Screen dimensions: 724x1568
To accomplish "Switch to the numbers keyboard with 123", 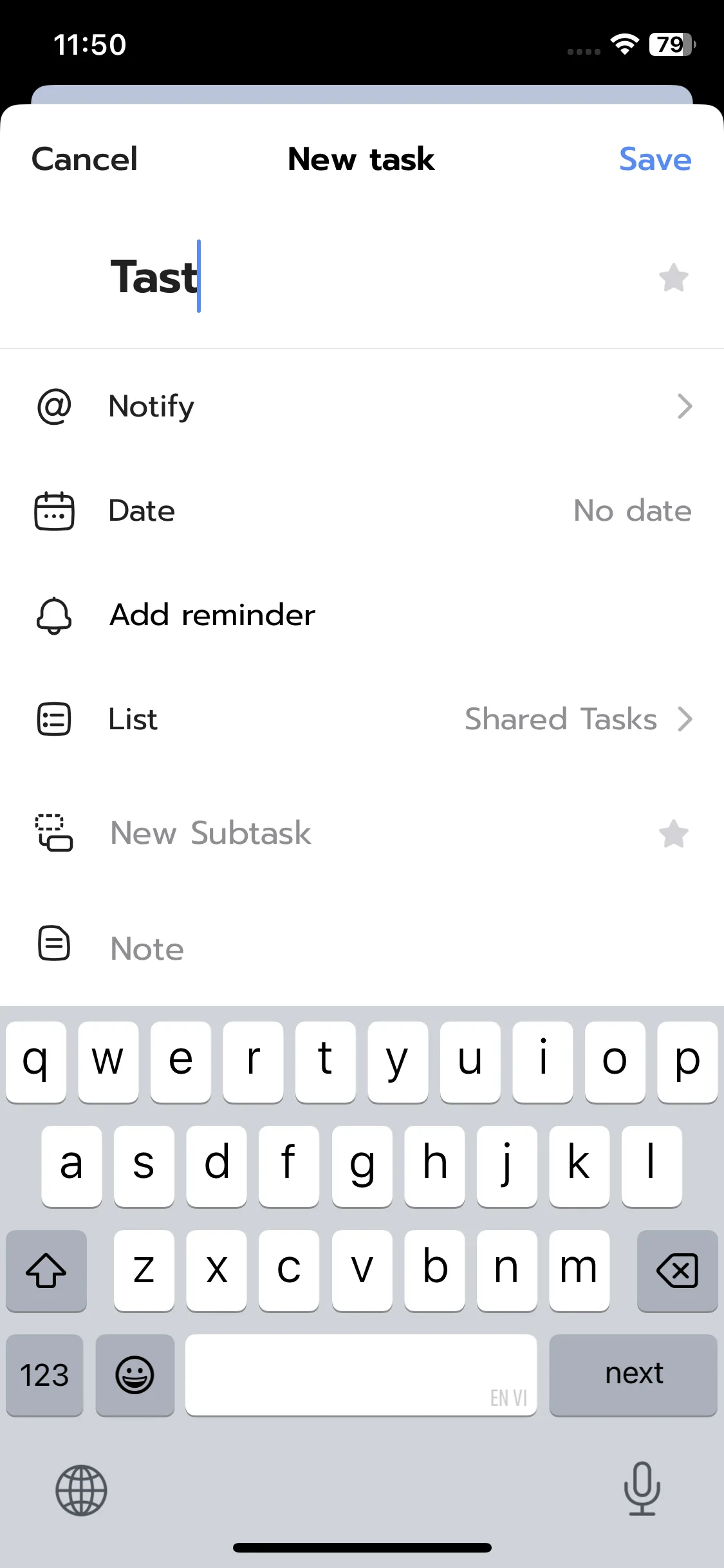I will point(44,1376).
